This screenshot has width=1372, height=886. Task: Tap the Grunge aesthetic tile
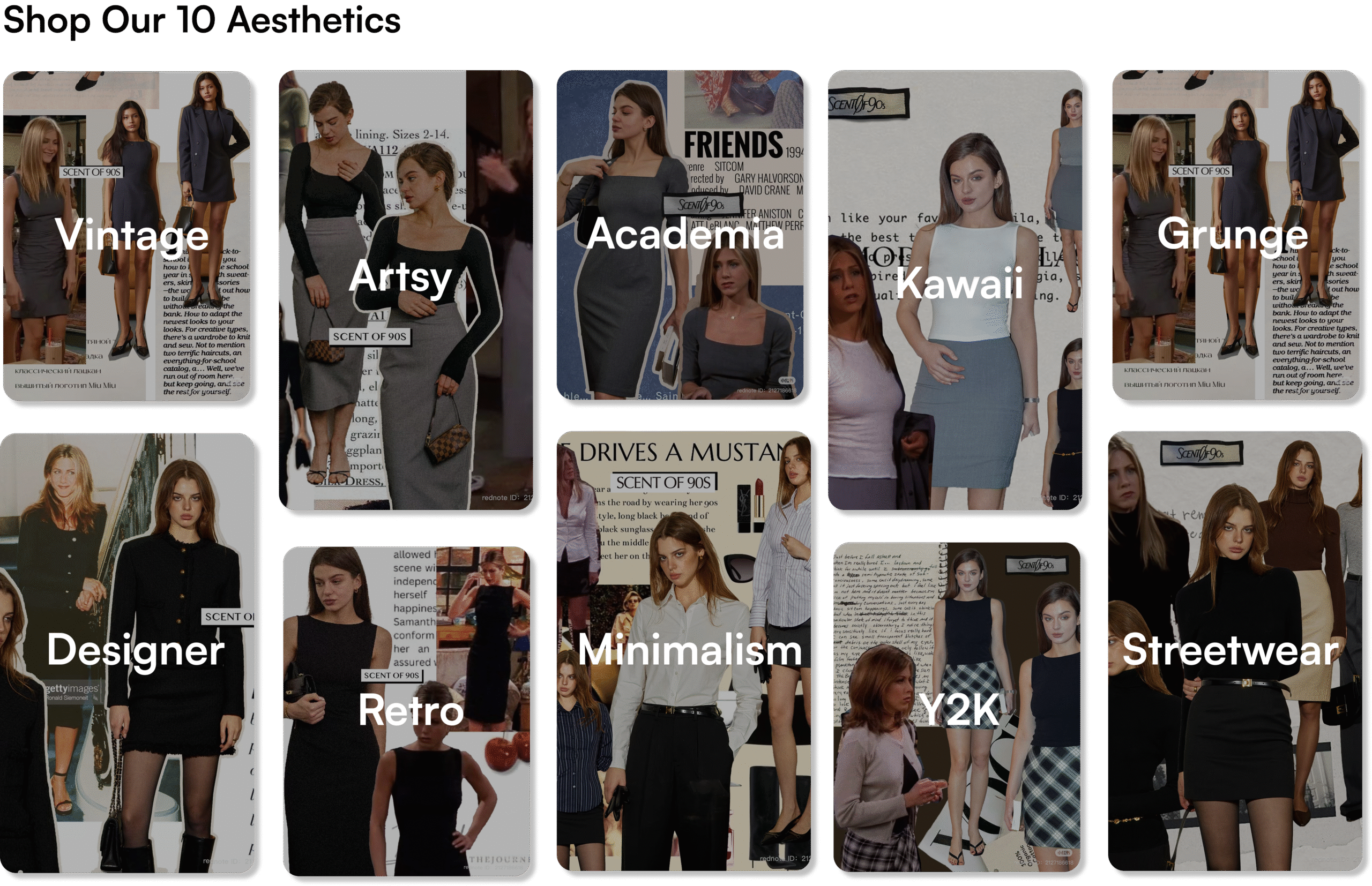(1236, 235)
